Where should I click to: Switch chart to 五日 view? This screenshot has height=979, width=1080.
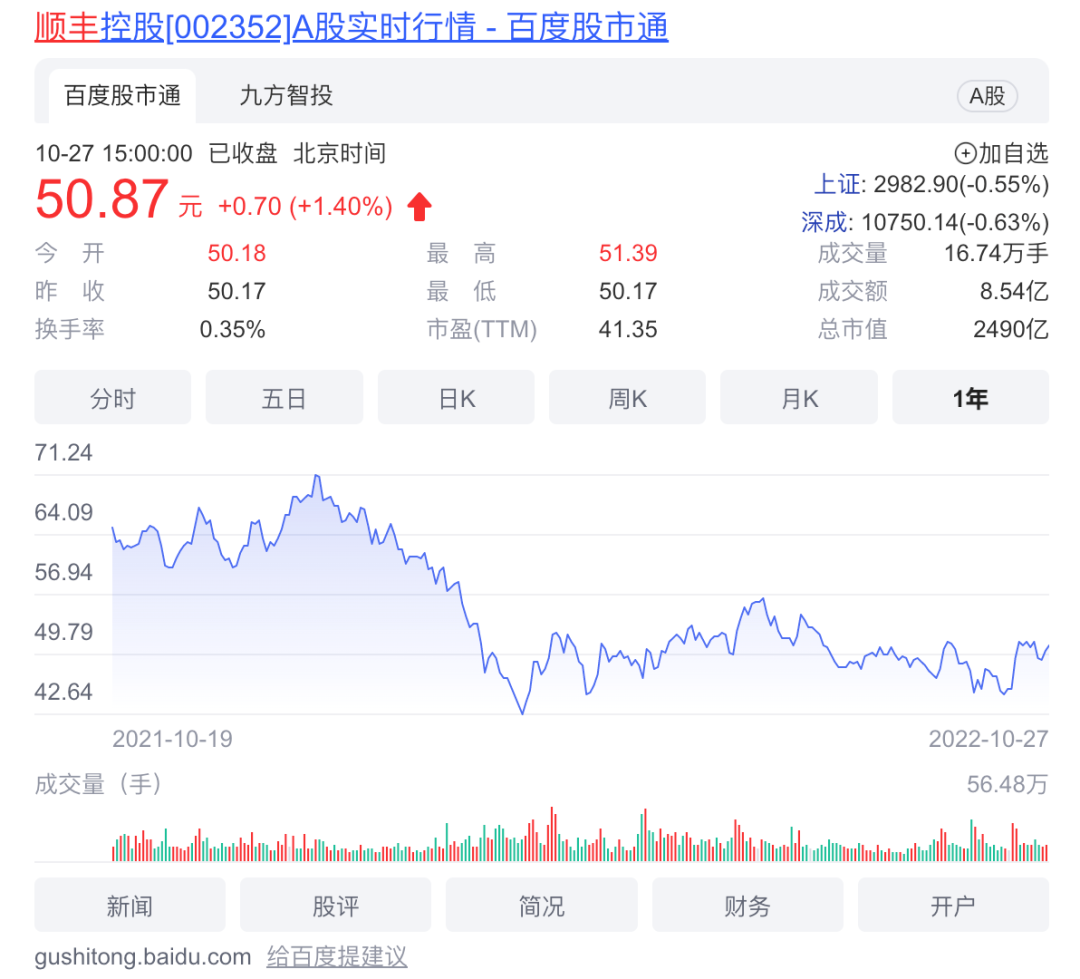[284, 398]
